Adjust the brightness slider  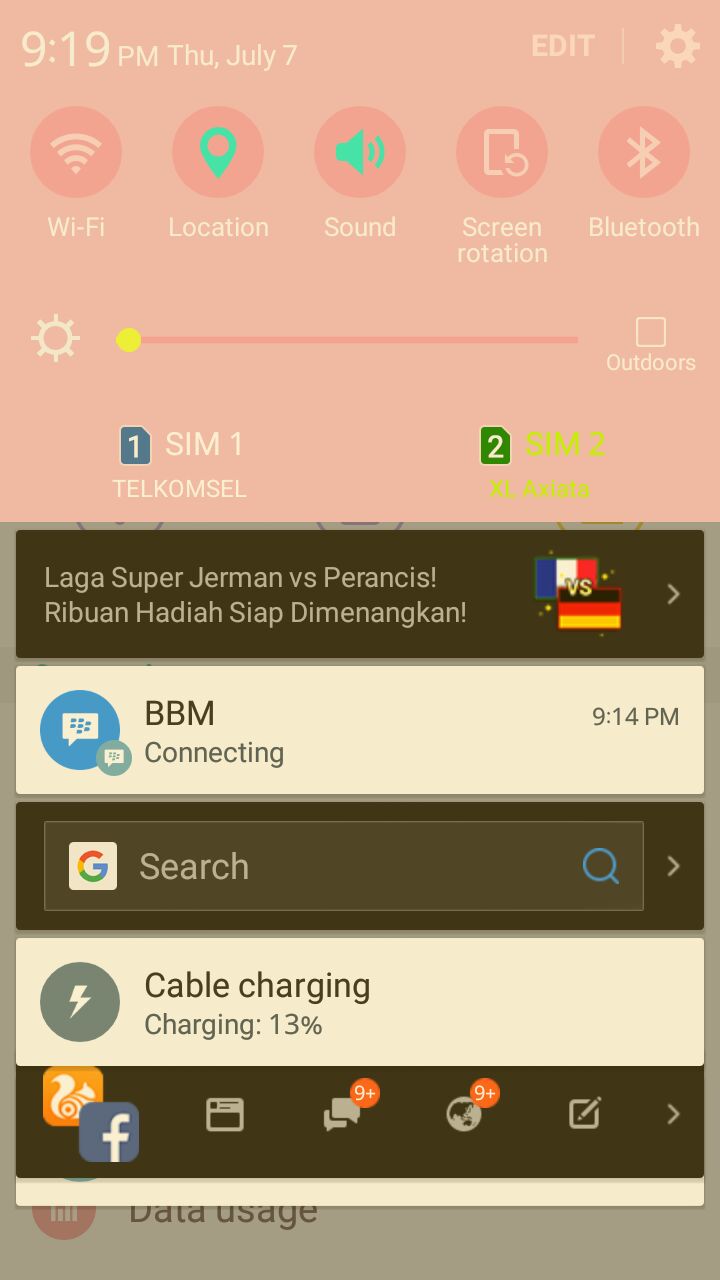point(129,340)
